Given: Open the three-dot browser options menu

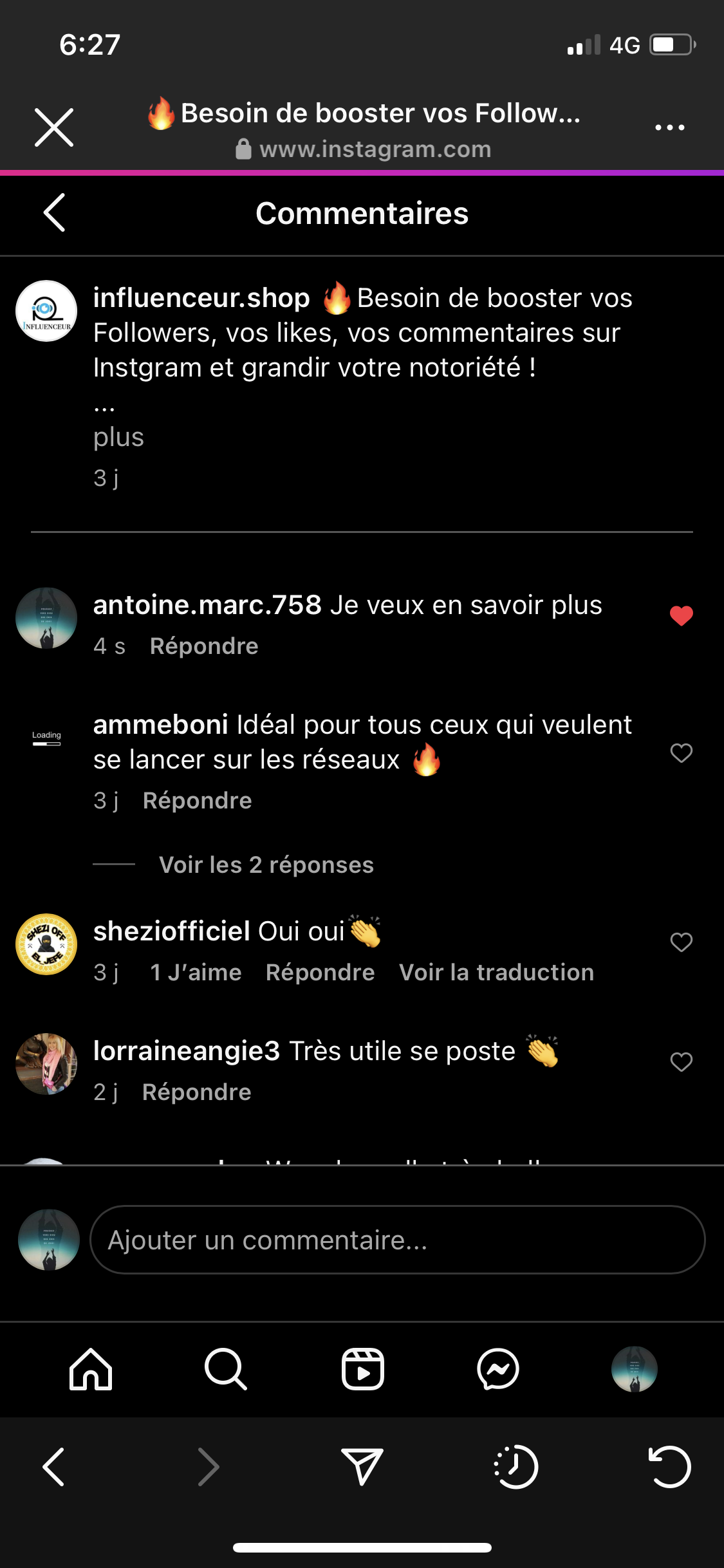Looking at the screenshot, I should [x=669, y=127].
